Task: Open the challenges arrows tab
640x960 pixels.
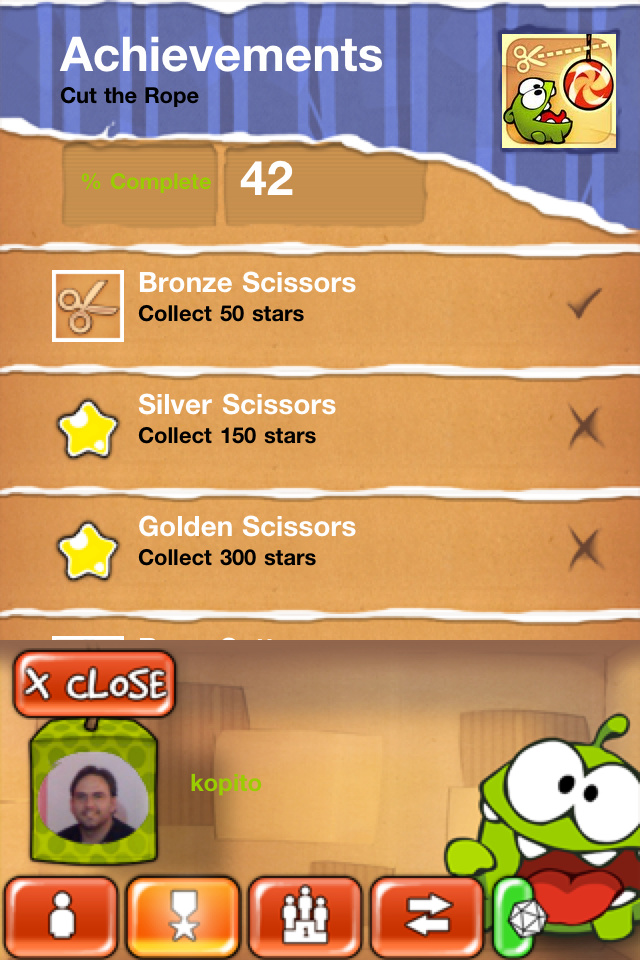Action: point(426,913)
